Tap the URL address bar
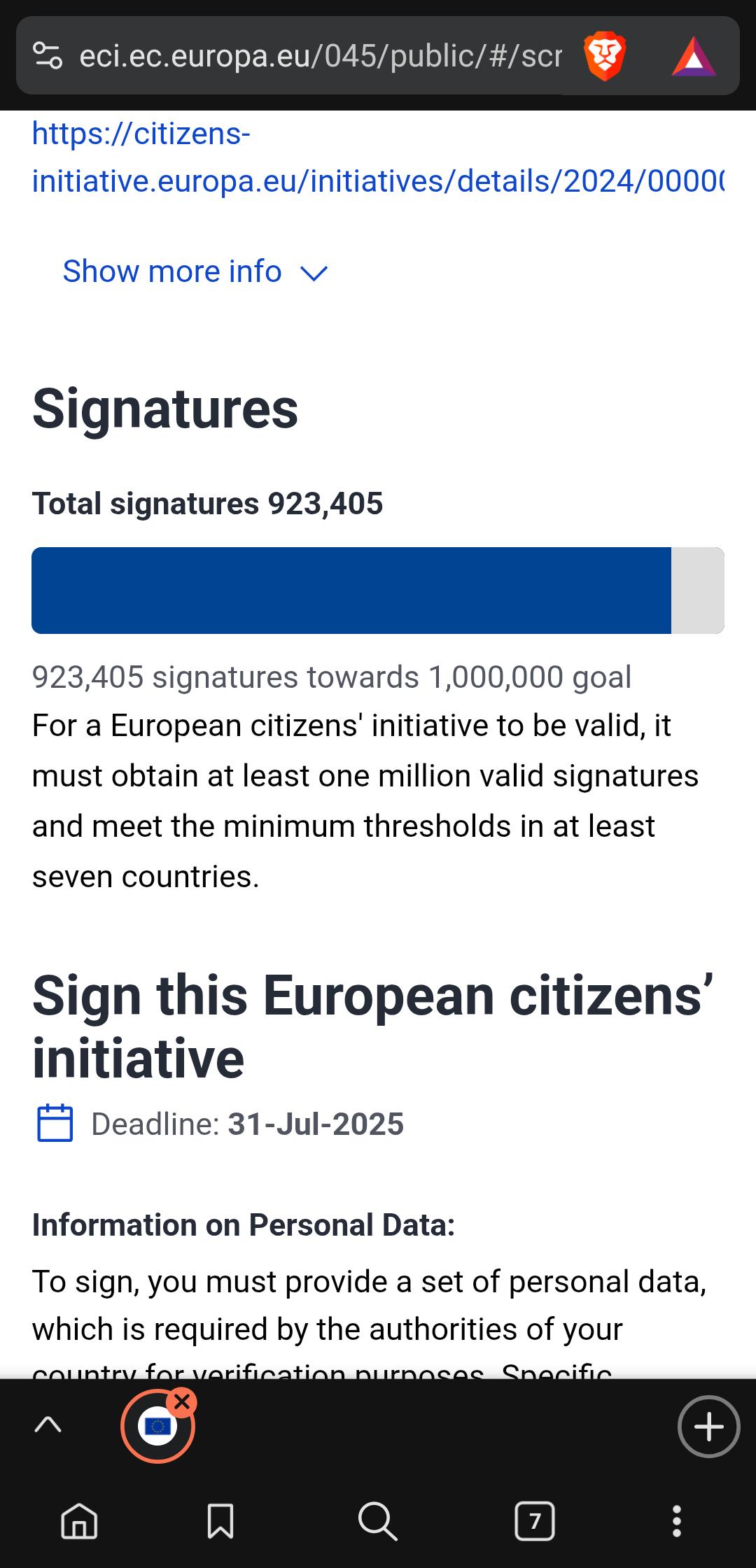 coord(320,56)
